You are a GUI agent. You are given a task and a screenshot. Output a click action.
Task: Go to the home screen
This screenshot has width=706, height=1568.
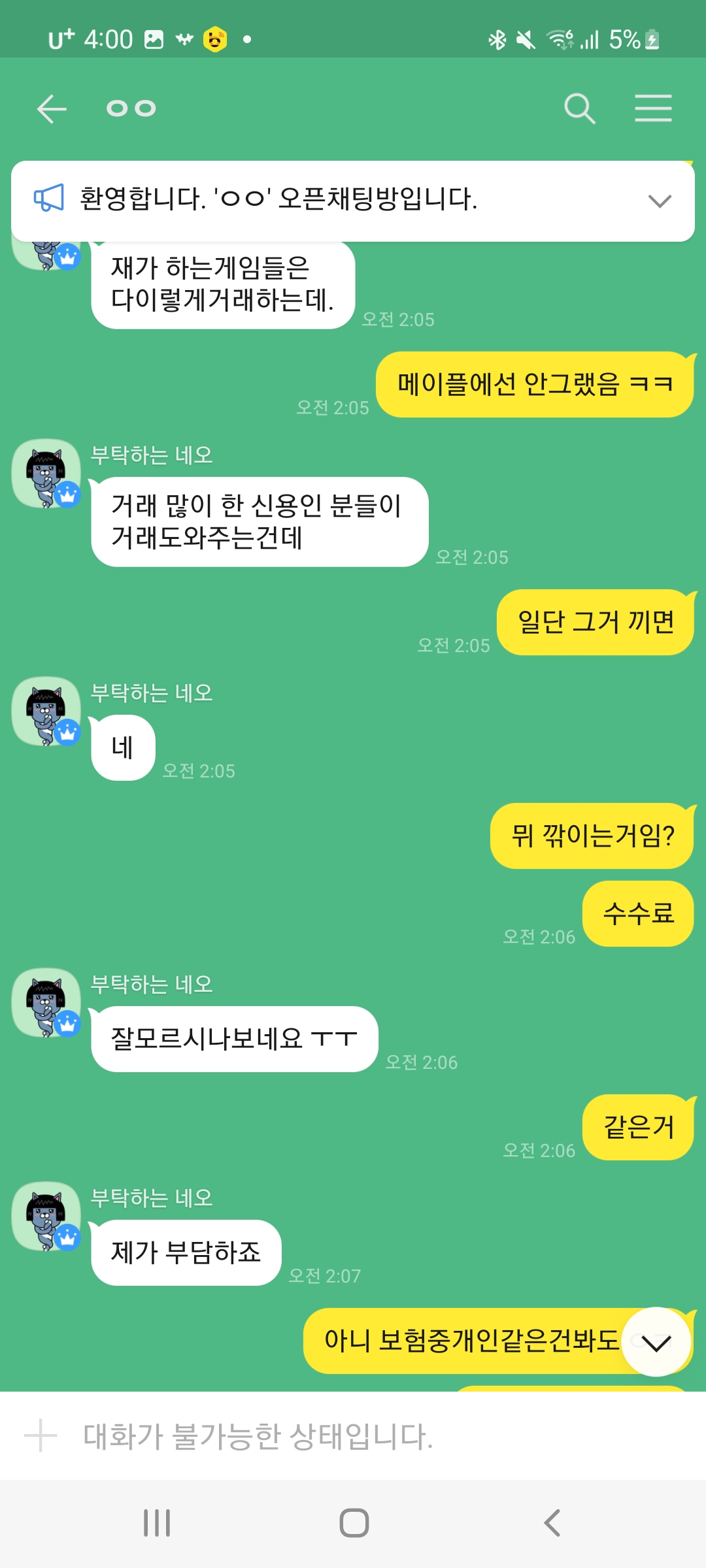[354, 1523]
